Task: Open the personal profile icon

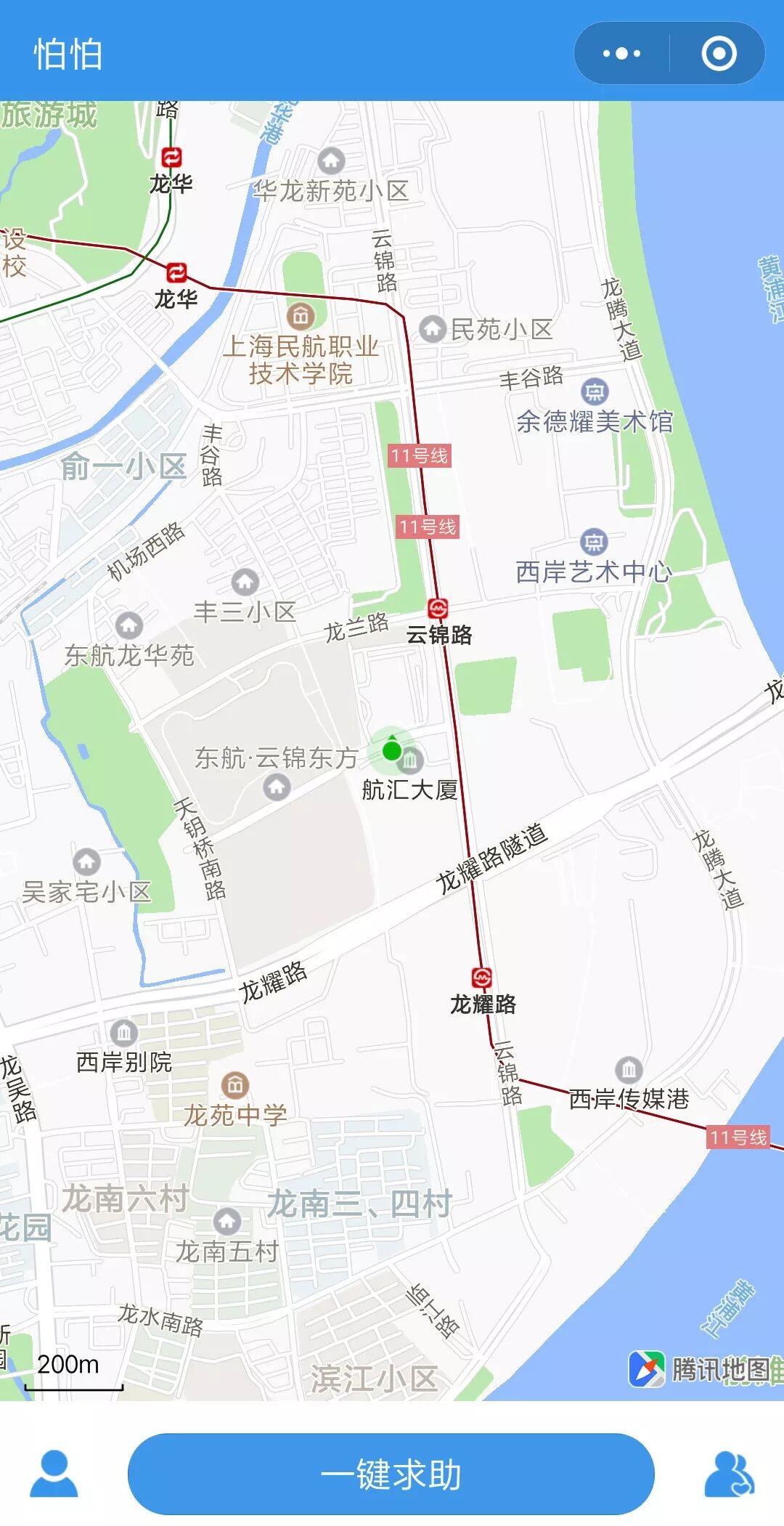Action: pyautogui.click(x=54, y=1473)
